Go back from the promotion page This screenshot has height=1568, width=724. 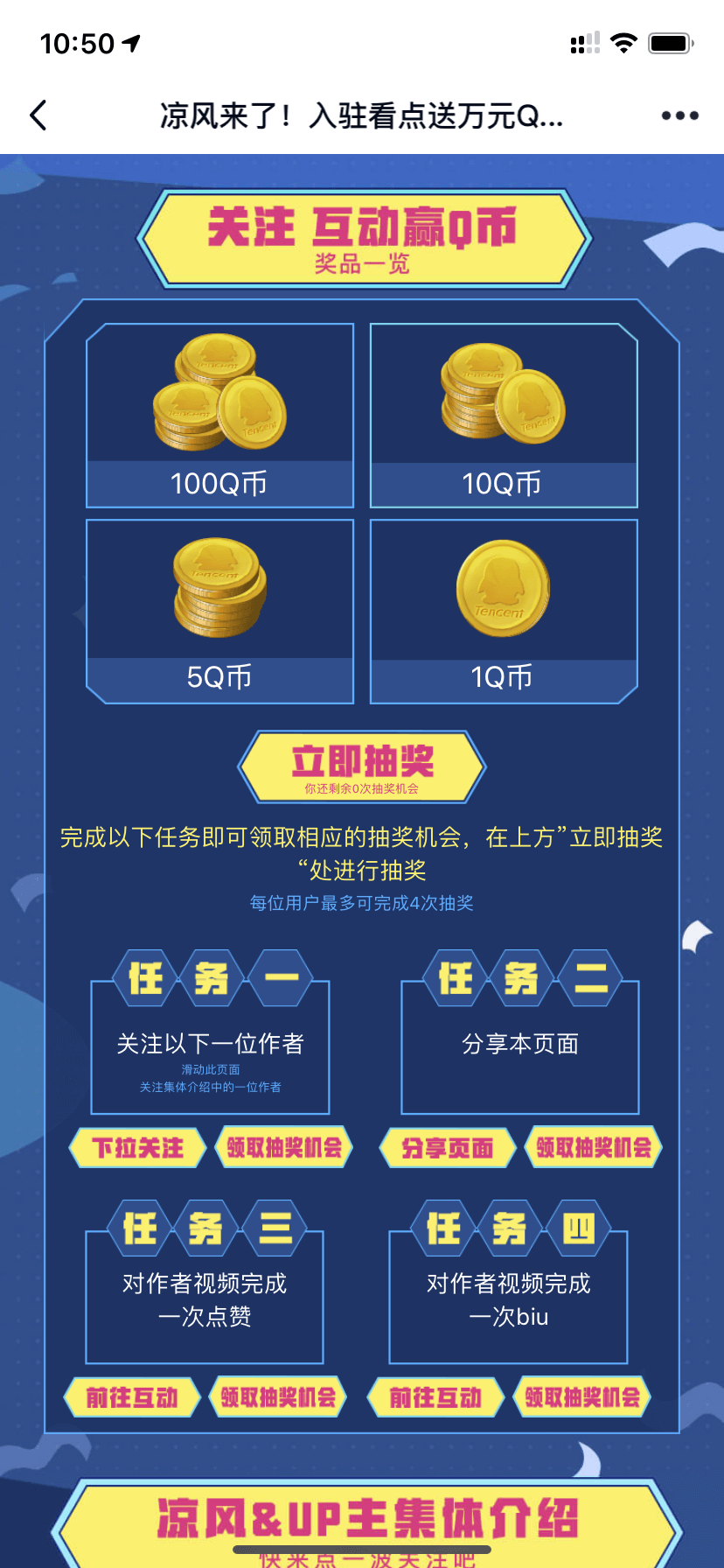[x=38, y=115]
